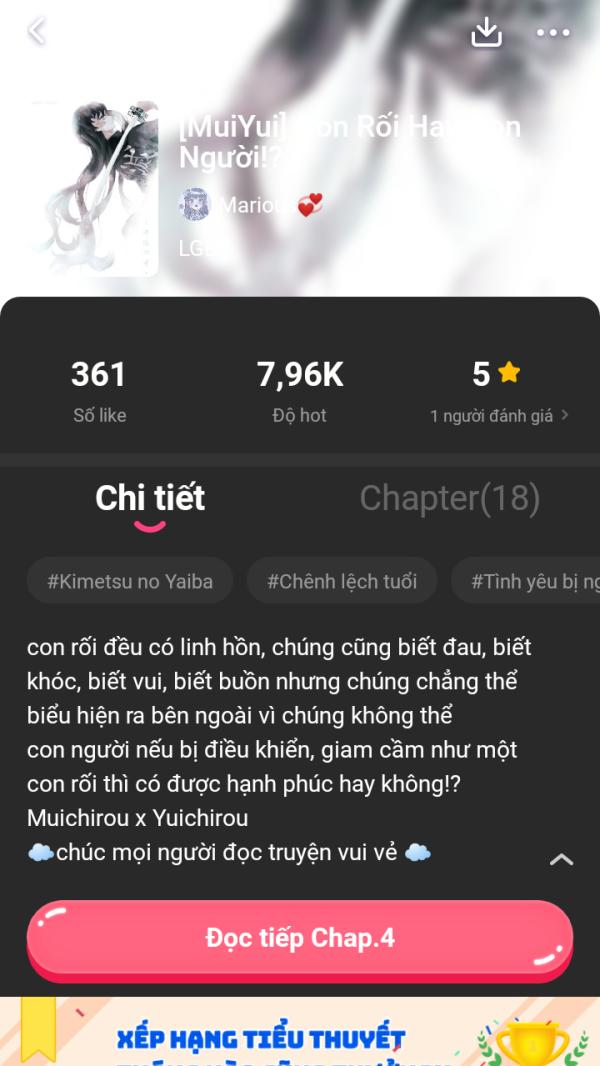The height and width of the screenshot is (1066, 600).
Task: Download this story for offline reading
Action: pyautogui.click(x=486, y=32)
